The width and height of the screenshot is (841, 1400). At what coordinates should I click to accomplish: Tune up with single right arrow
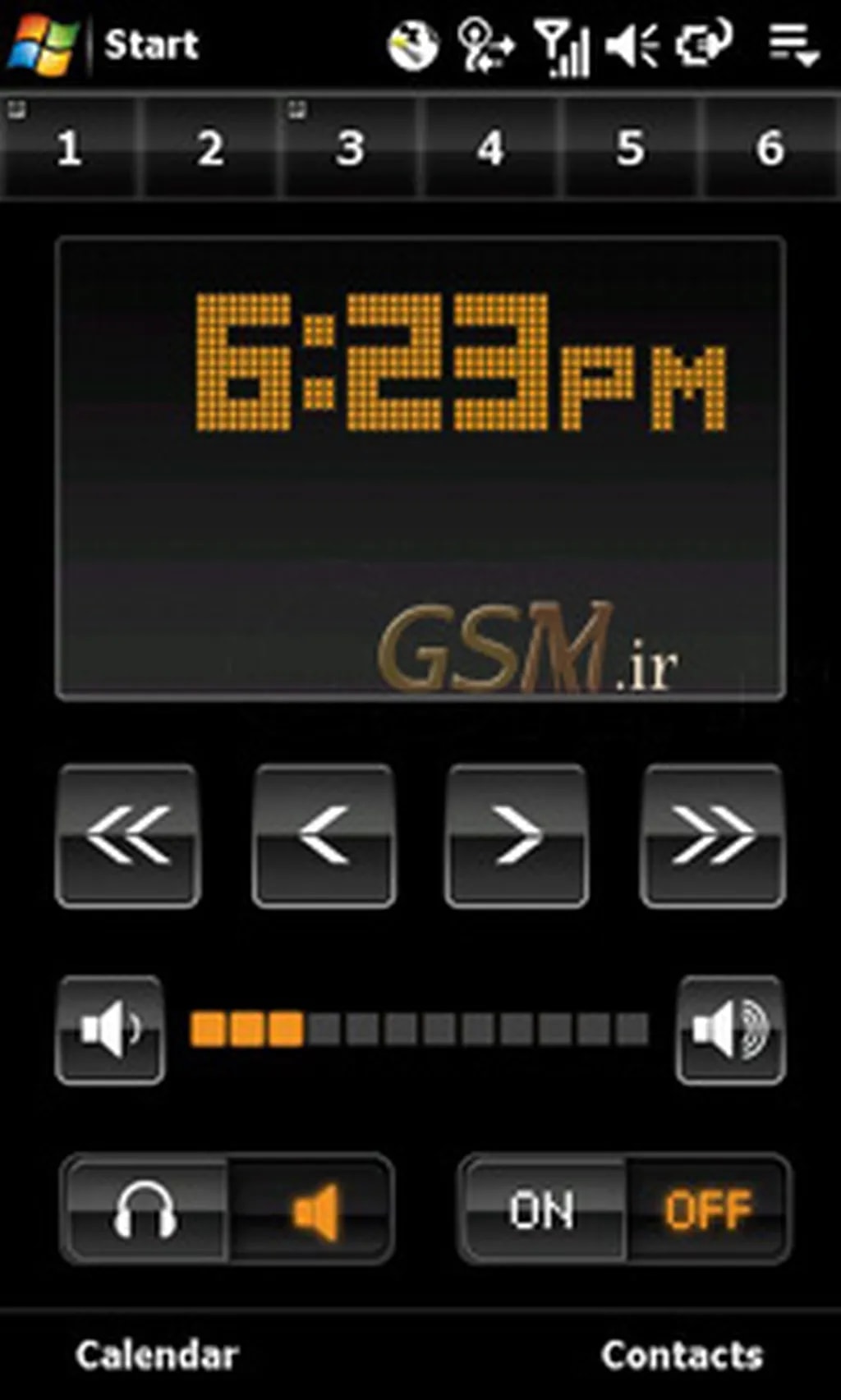517,836
